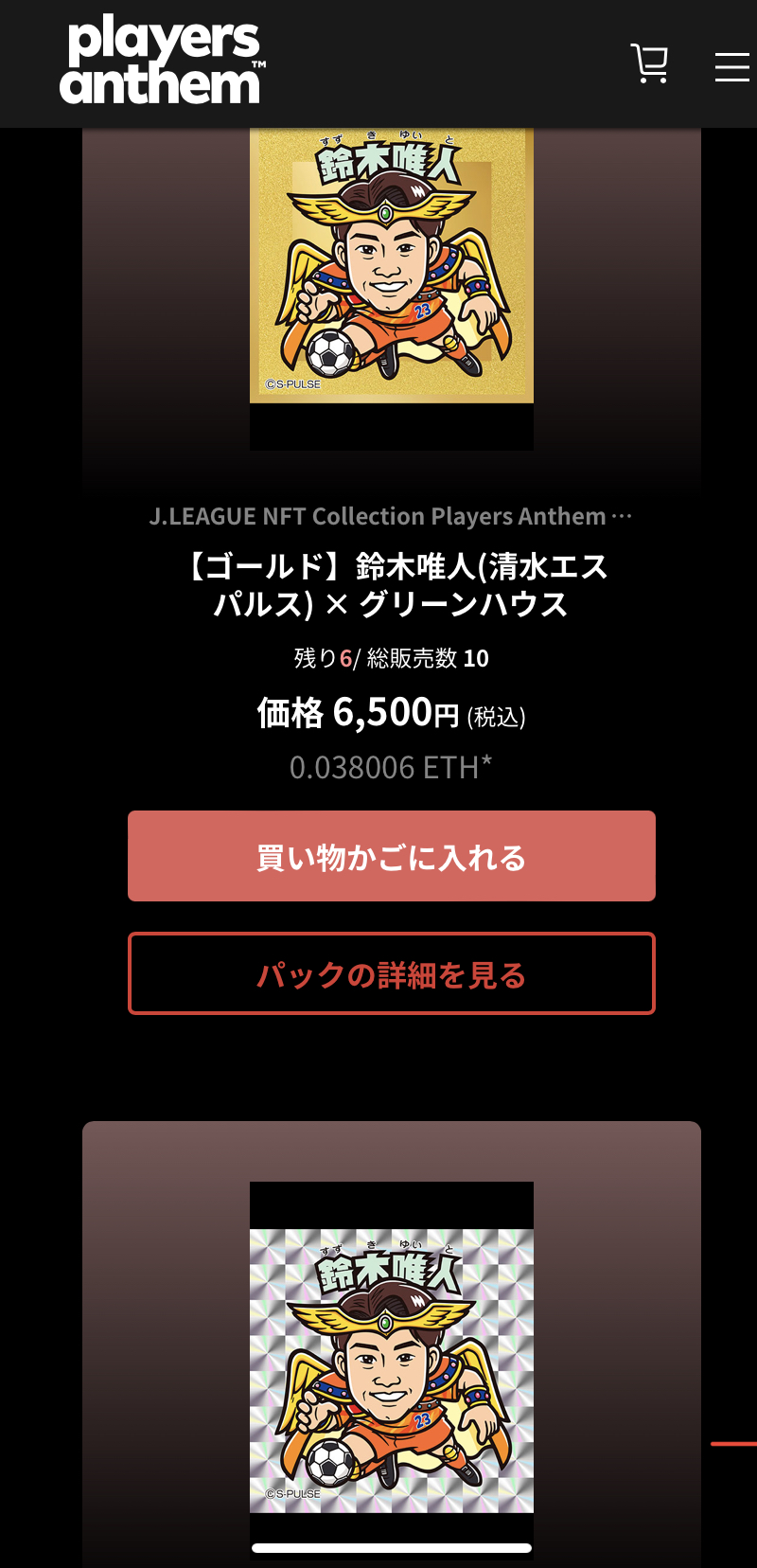The width and height of the screenshot is (757, 1568).
Task: Tap パックの詳細を見る button
Action: [x=392, y=973]
